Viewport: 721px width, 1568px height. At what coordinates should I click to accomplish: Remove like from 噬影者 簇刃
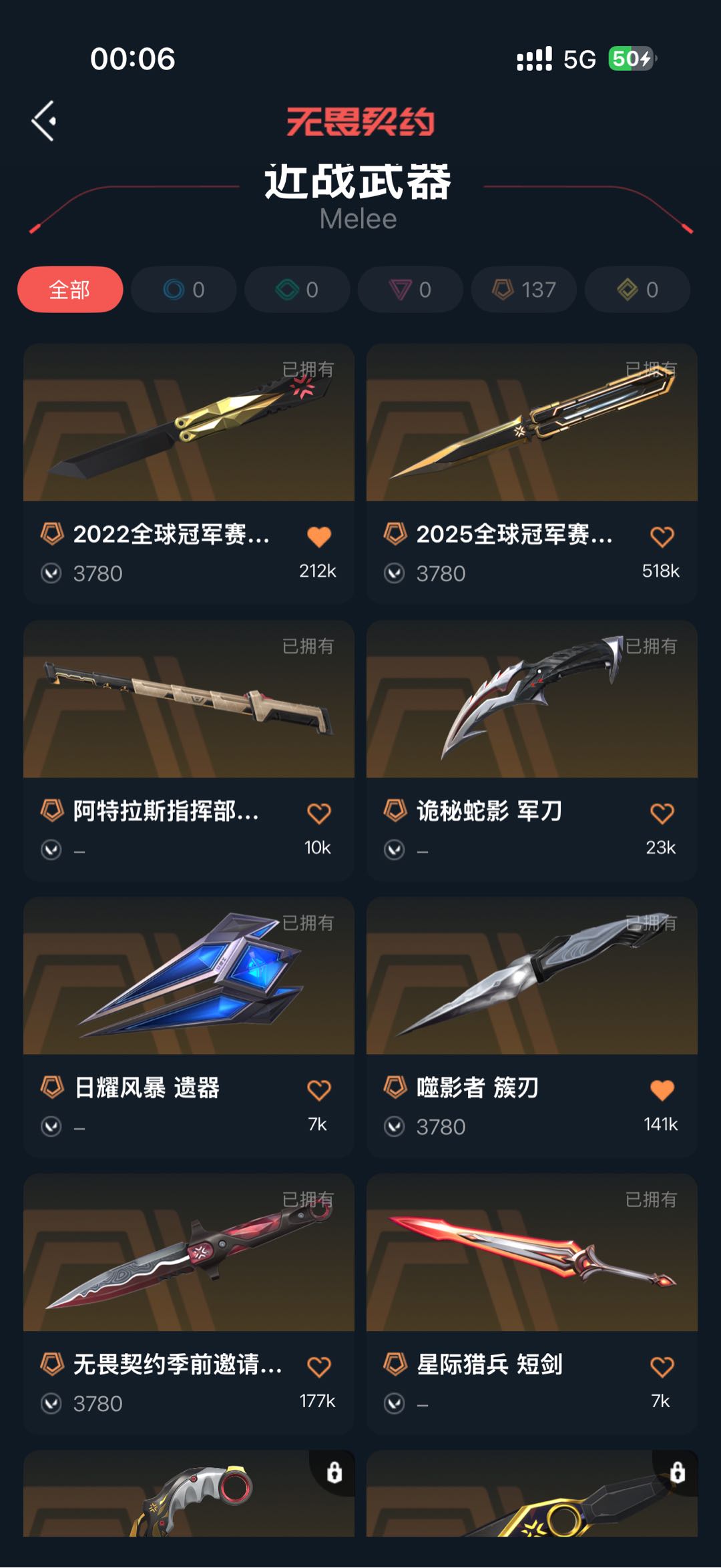pyautogui.click(x=662, y=1090)
